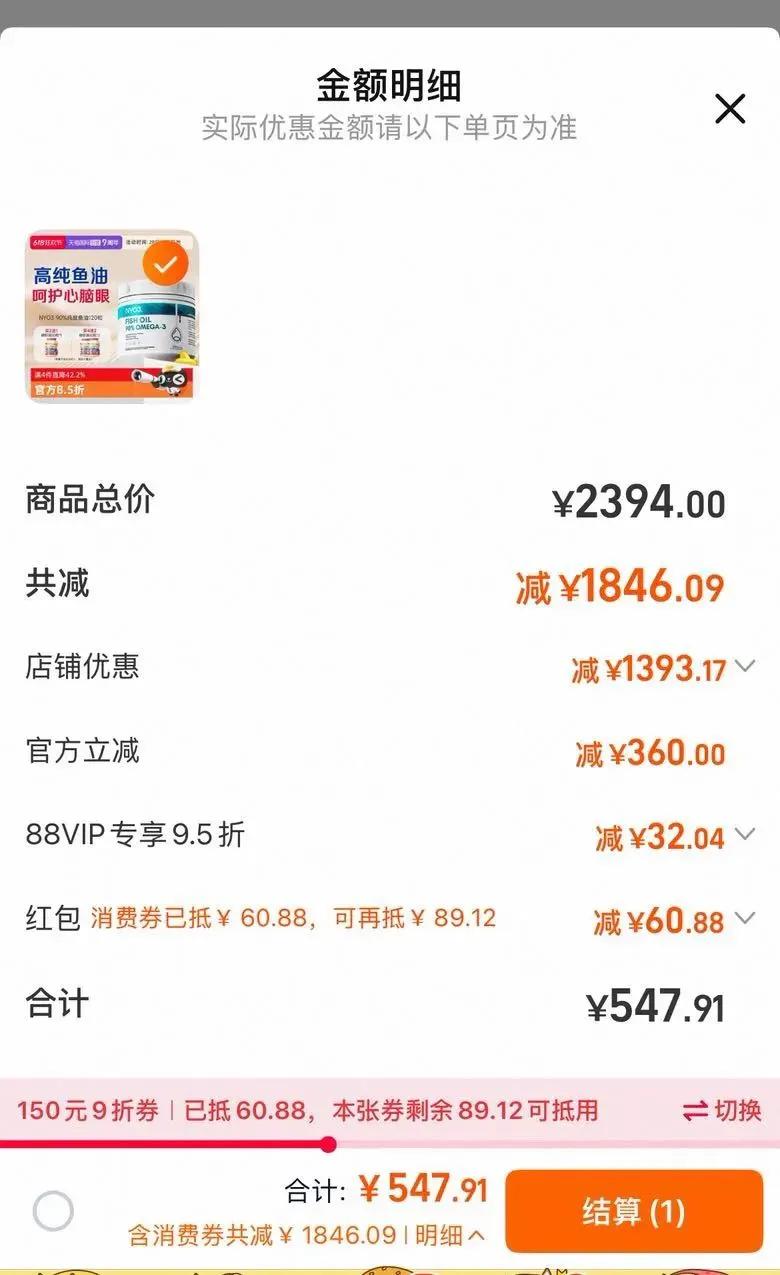Tap 结算 (1) to check out
780x1275 pixels.
(x=634, y=1211)
